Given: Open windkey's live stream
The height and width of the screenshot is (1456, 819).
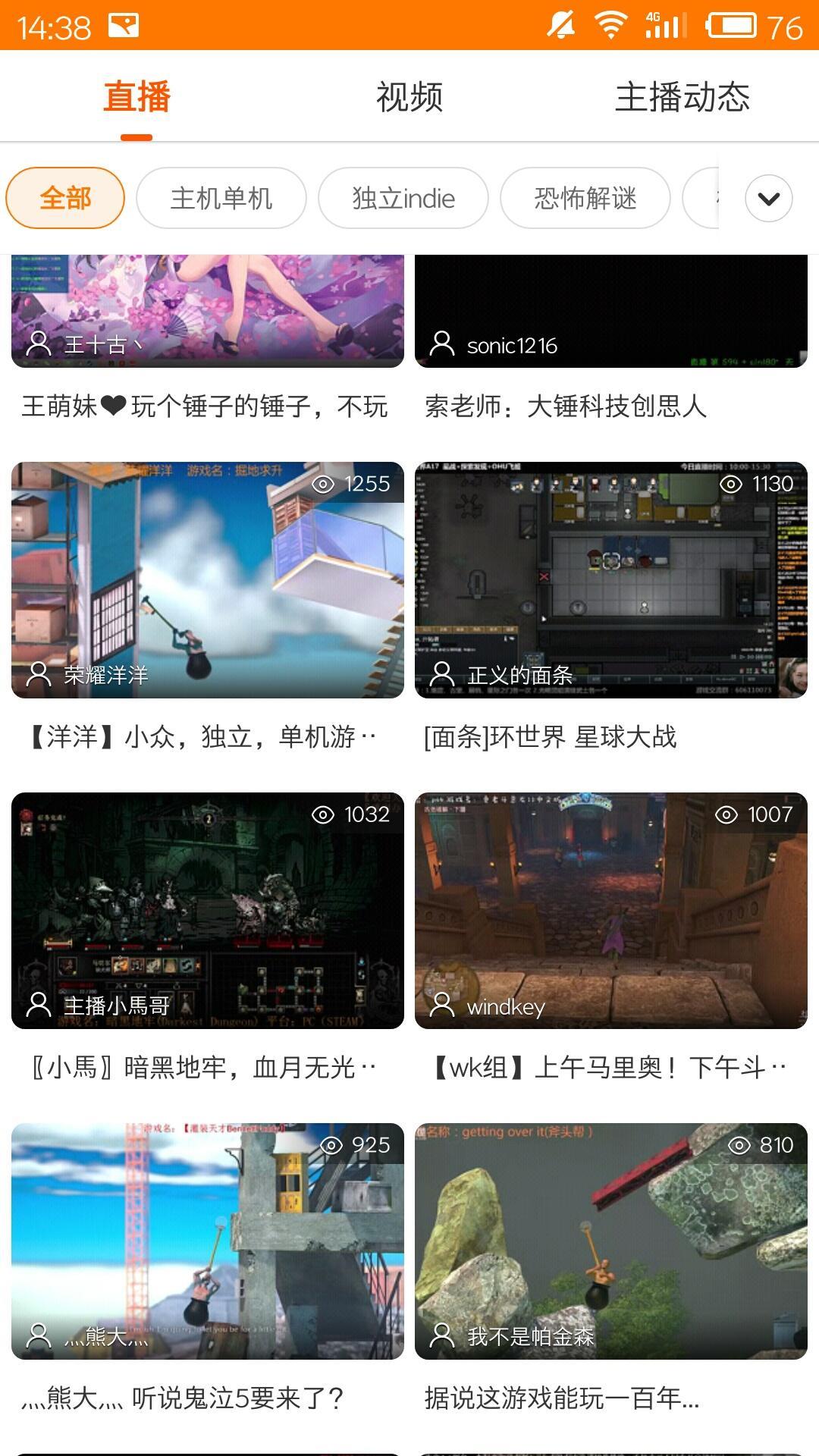Looking at the screenshot, I should (610, 910).
